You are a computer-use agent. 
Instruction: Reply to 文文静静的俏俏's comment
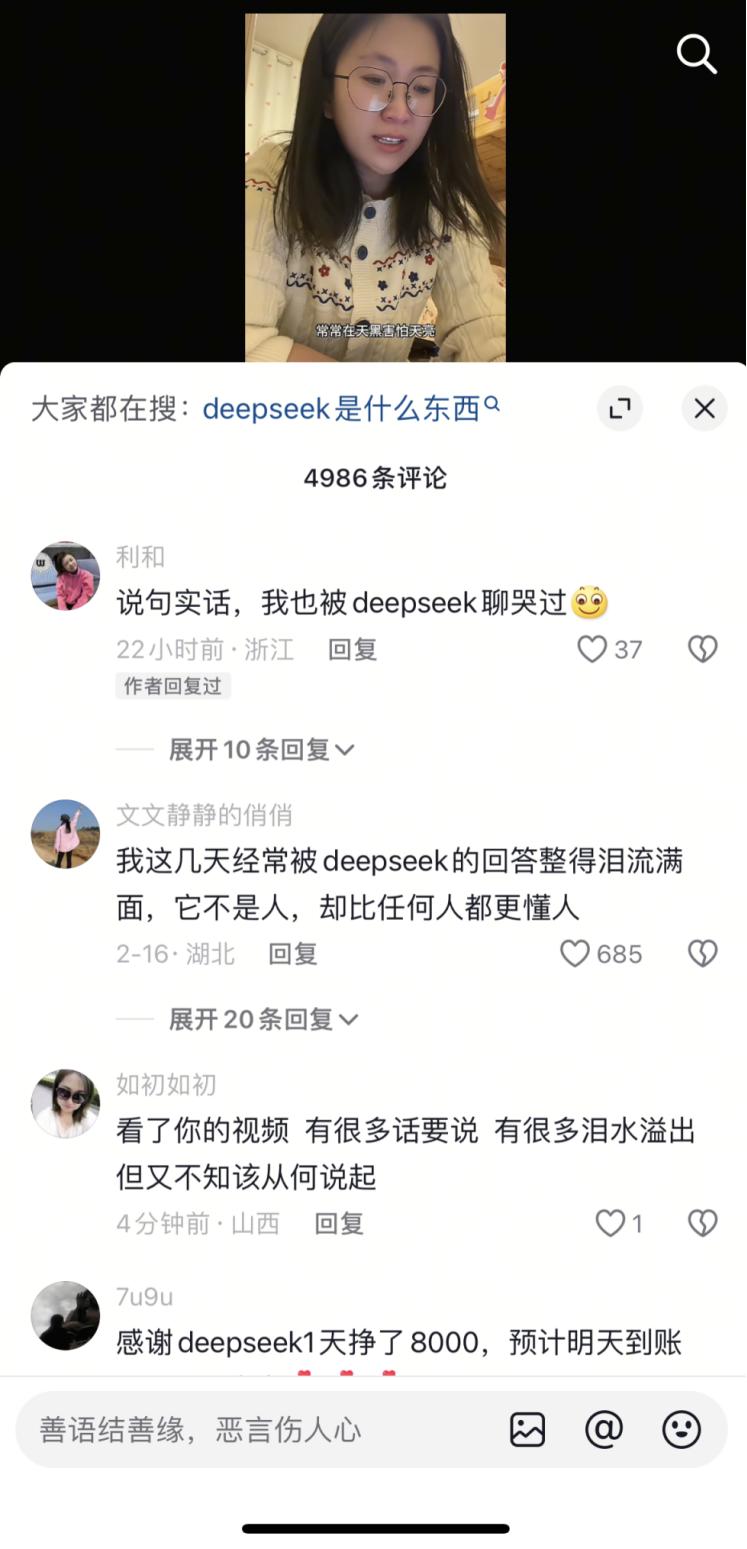292,953
